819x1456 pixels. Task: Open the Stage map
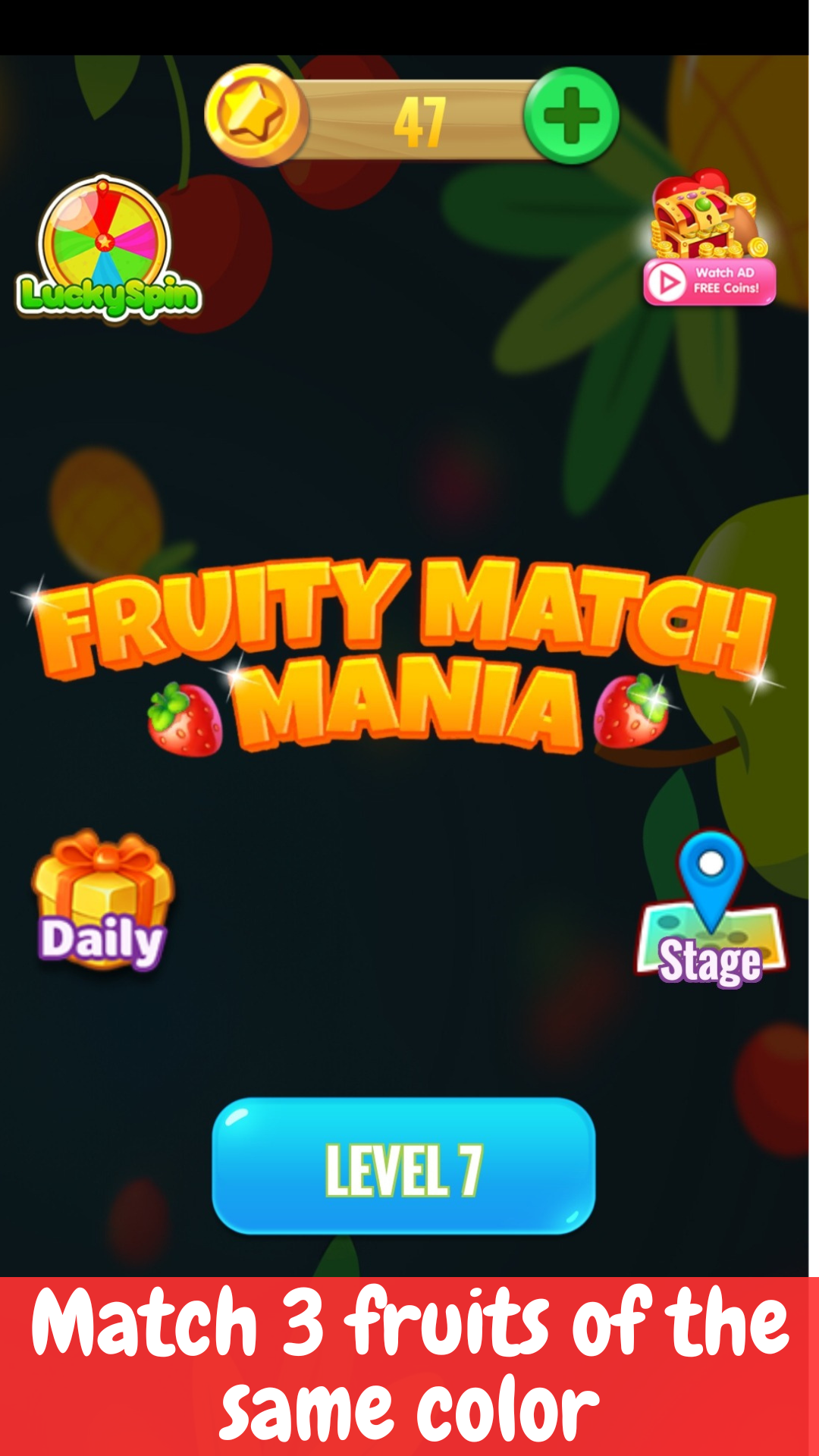pyautogui.click(x=711, y=910)
